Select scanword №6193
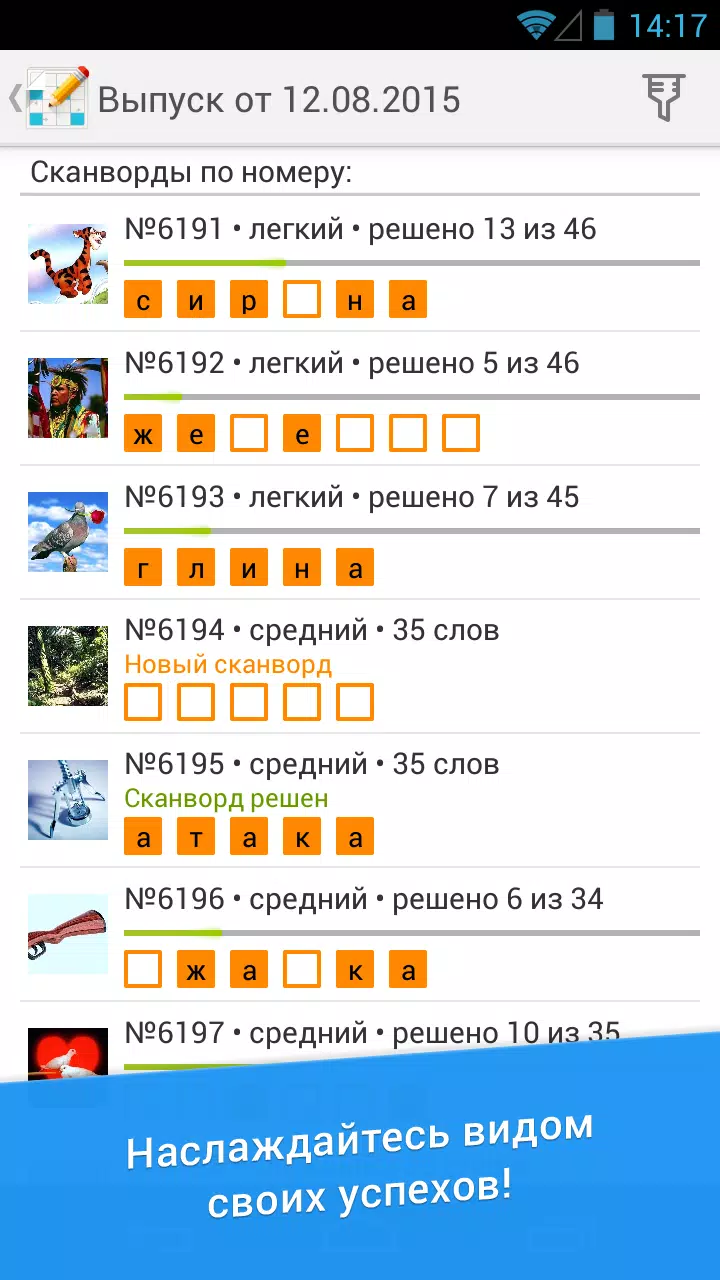 pyautogui.click(x=360, y=532)
